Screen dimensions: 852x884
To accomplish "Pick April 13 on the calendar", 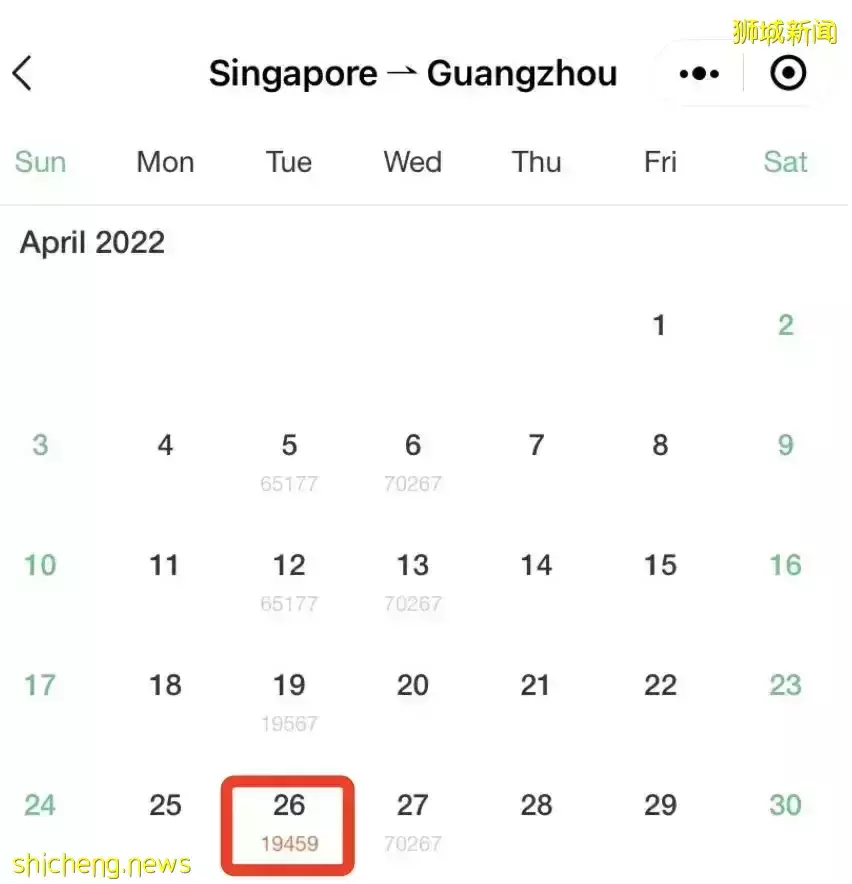I will click(x=412, y=581).
